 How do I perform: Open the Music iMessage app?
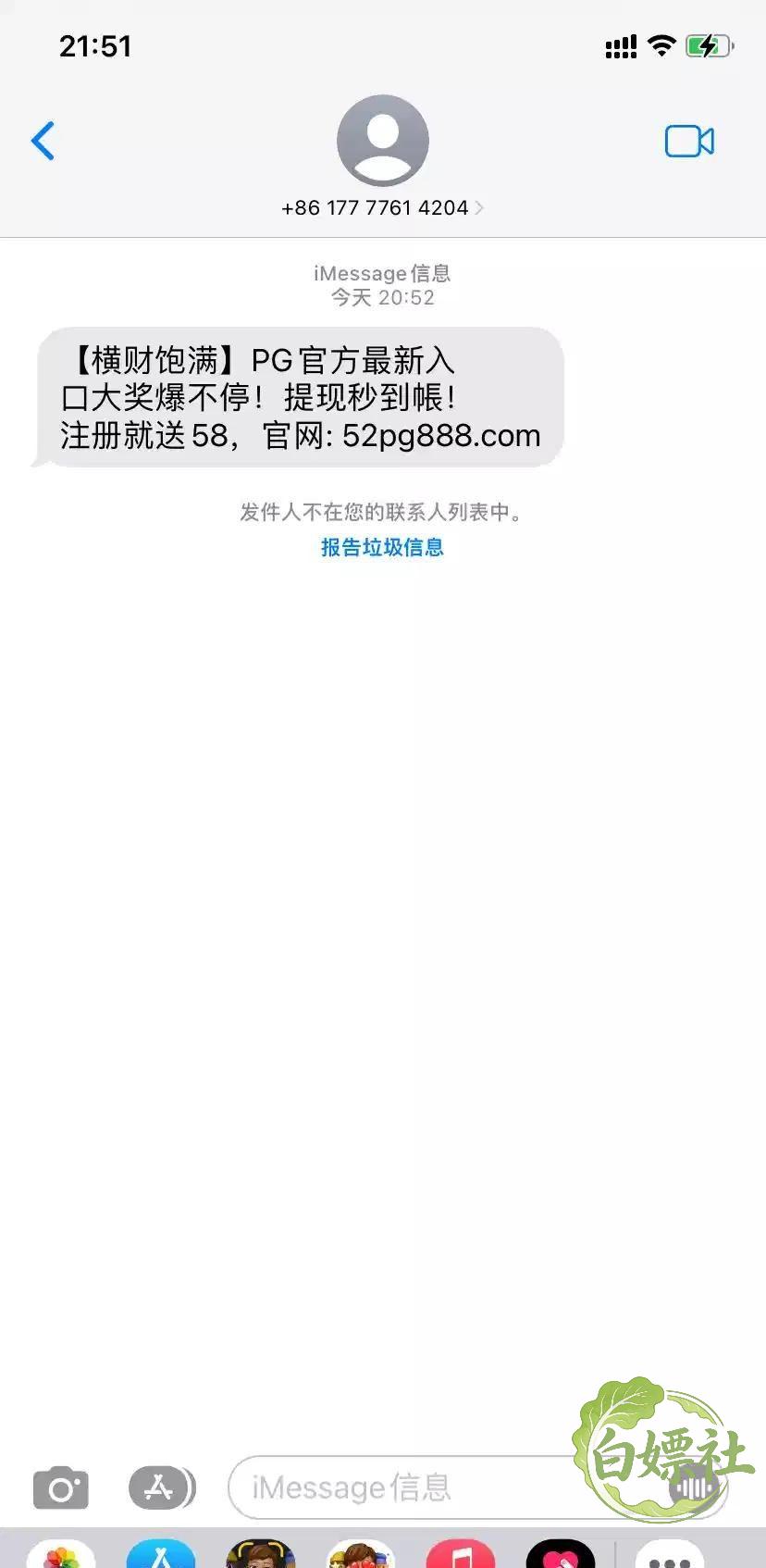(x=461, y=1555)
